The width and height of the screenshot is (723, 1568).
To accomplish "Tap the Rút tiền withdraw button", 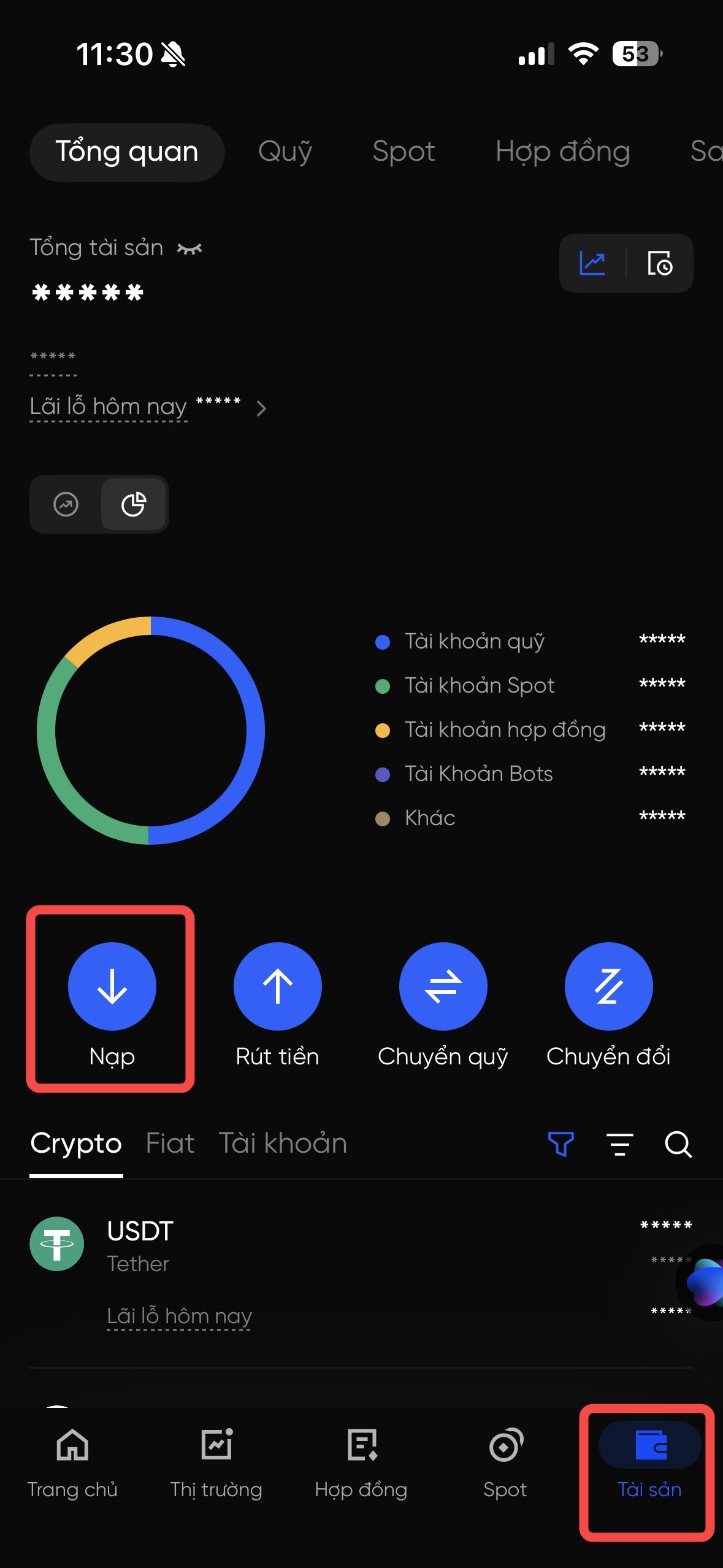I will pos(277,999).
